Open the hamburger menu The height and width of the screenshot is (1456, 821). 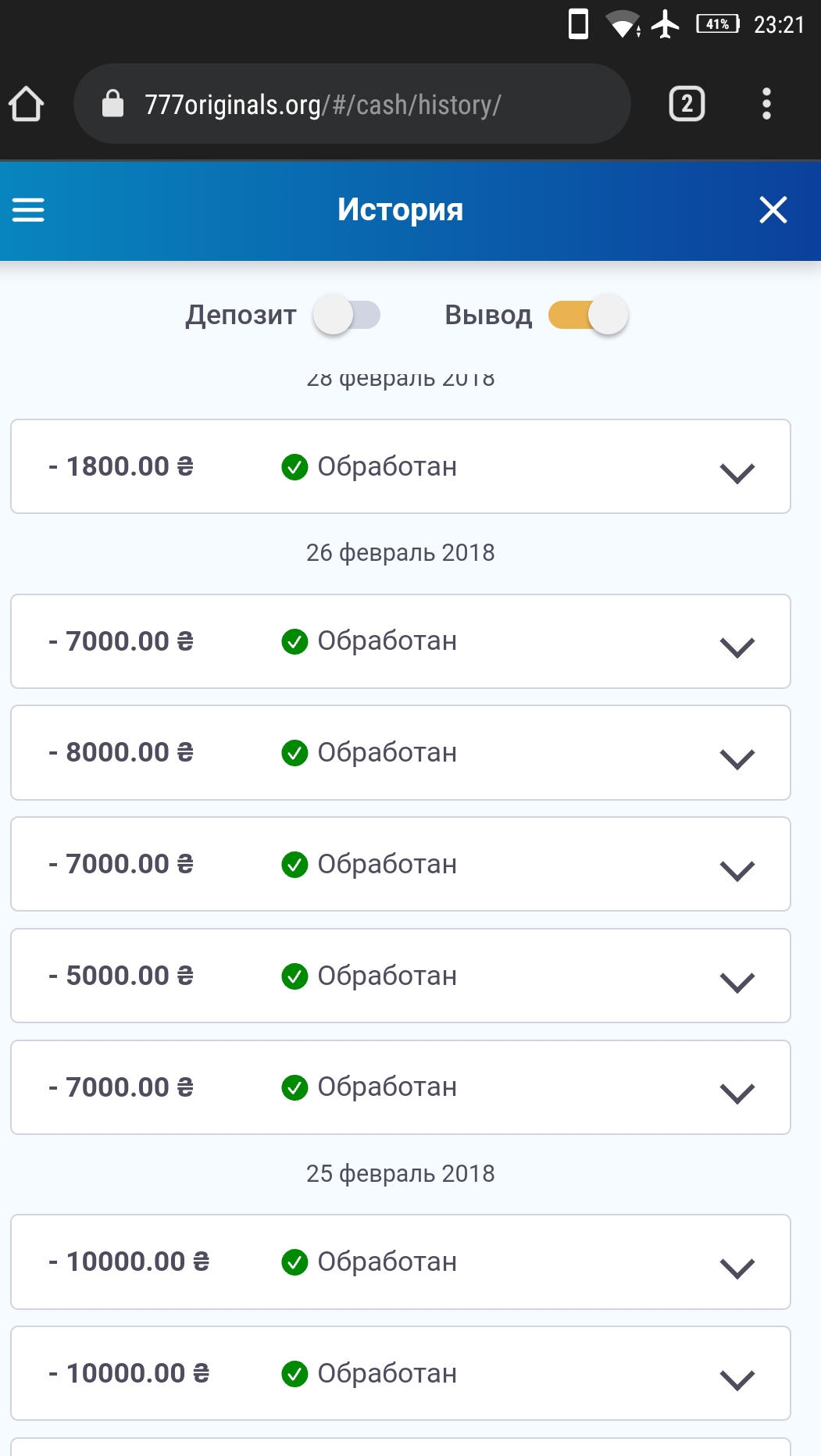coord(28,209)
